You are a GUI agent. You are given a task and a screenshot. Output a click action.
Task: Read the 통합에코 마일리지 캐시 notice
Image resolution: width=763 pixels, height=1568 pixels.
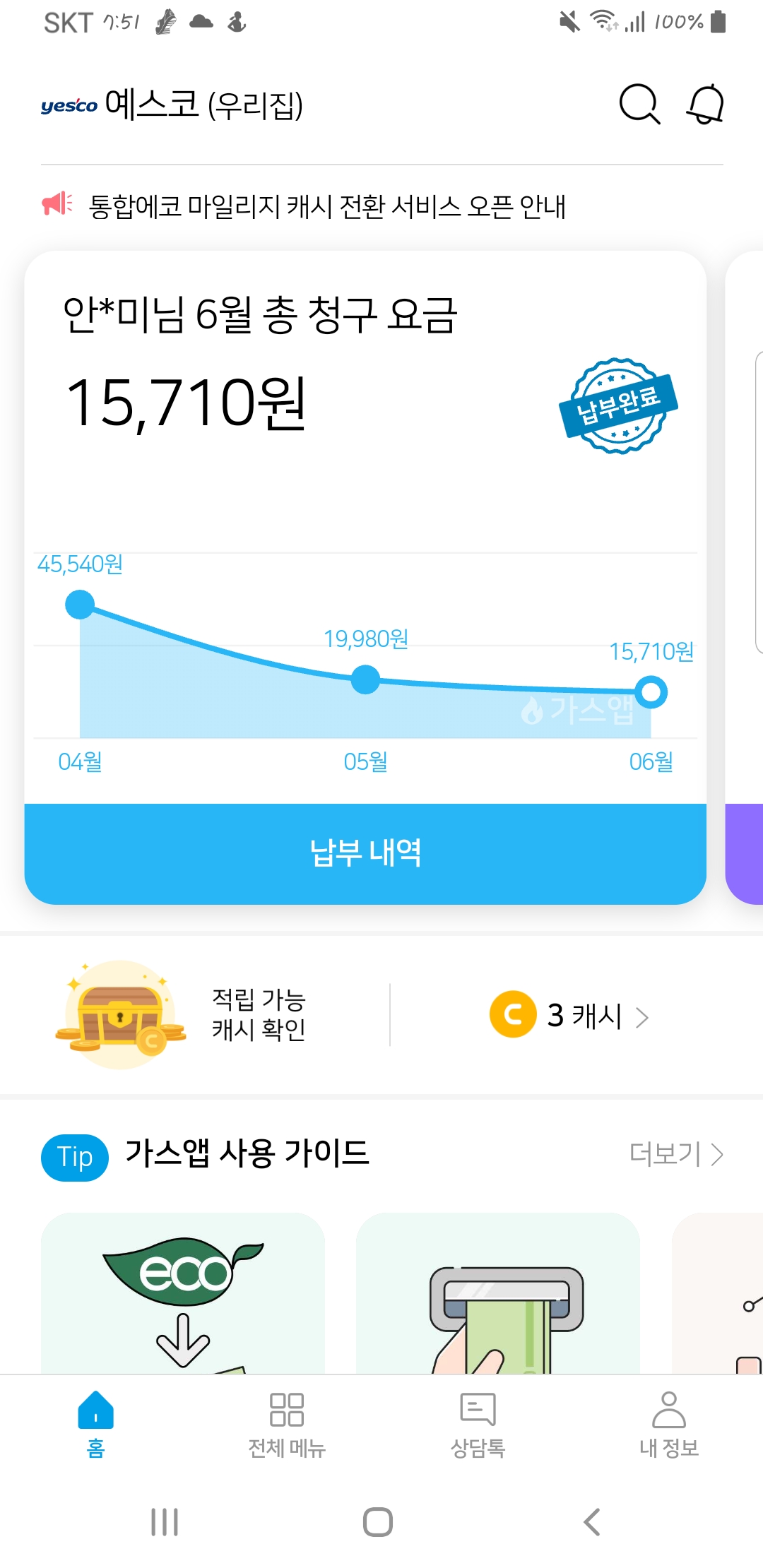pyautogui.click(x=326, y=206)
